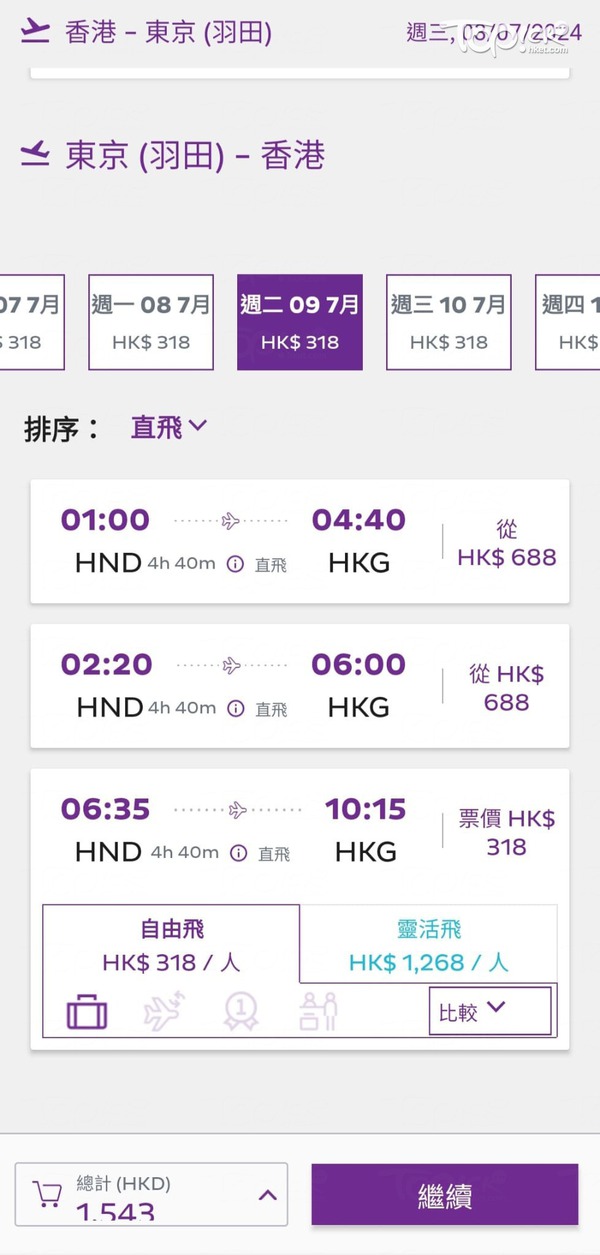Select the 週一 08 7月 date tab
The width and height of the screenshot is (600, 1255).
pyautogui.click(x=151, y=322)
